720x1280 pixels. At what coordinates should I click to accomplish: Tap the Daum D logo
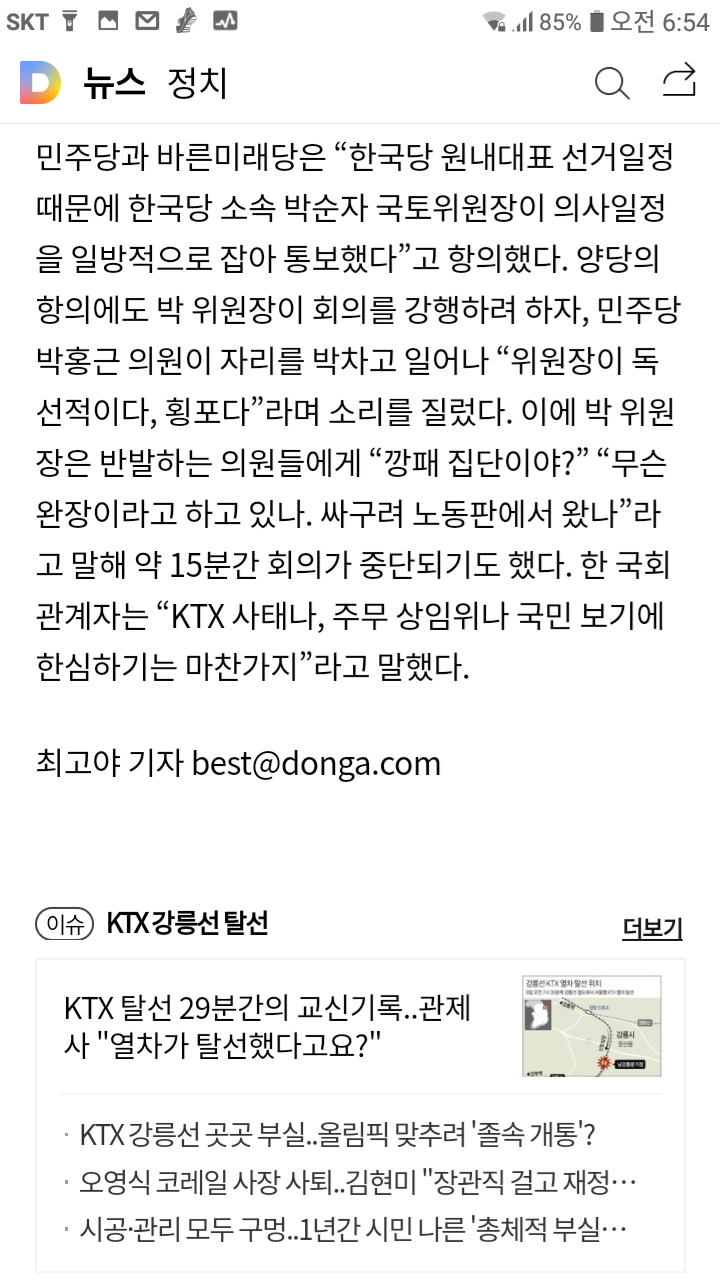pos(41,82)
